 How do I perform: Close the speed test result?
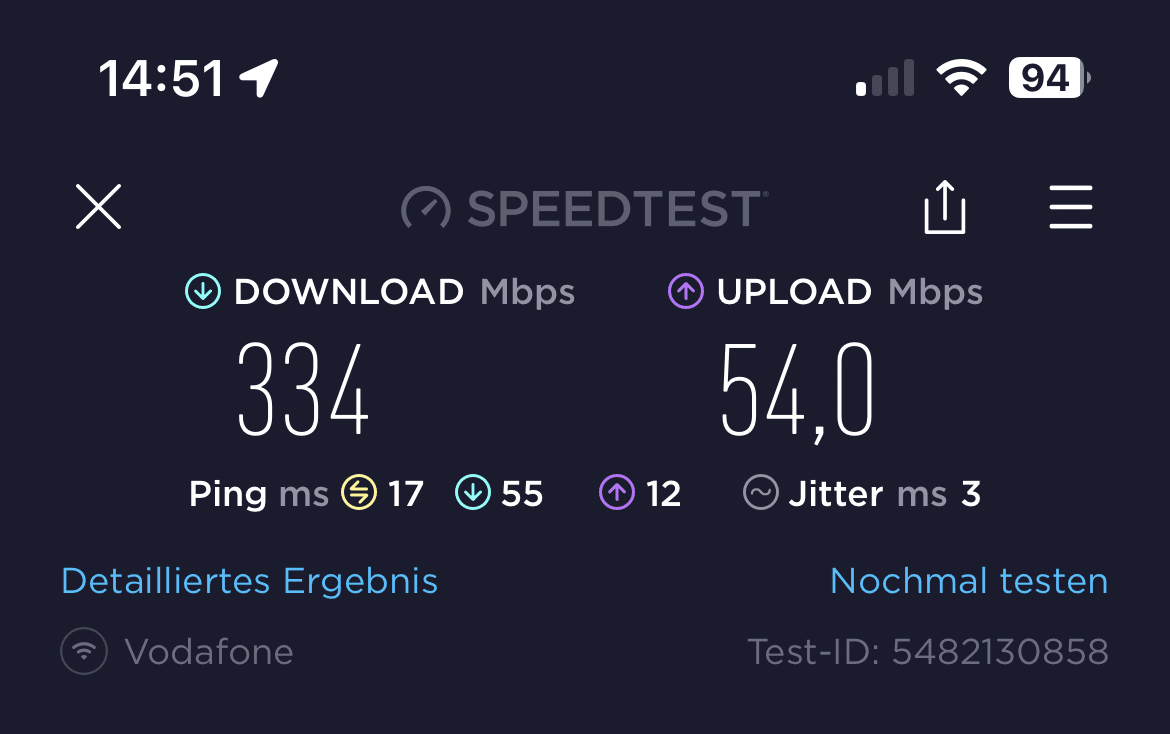[x=98, y=207]
